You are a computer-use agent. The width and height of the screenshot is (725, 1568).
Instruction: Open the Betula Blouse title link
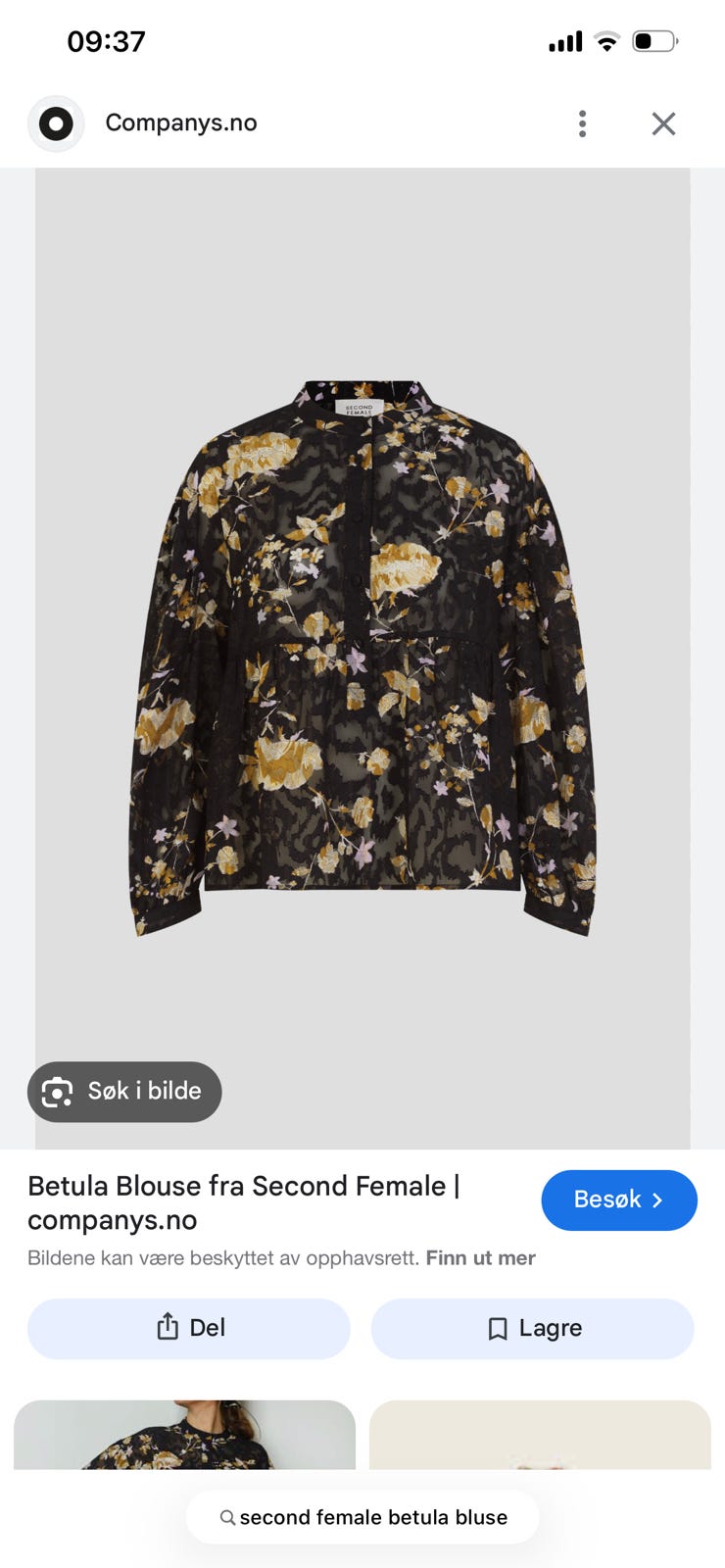(x=243, y=1202)
